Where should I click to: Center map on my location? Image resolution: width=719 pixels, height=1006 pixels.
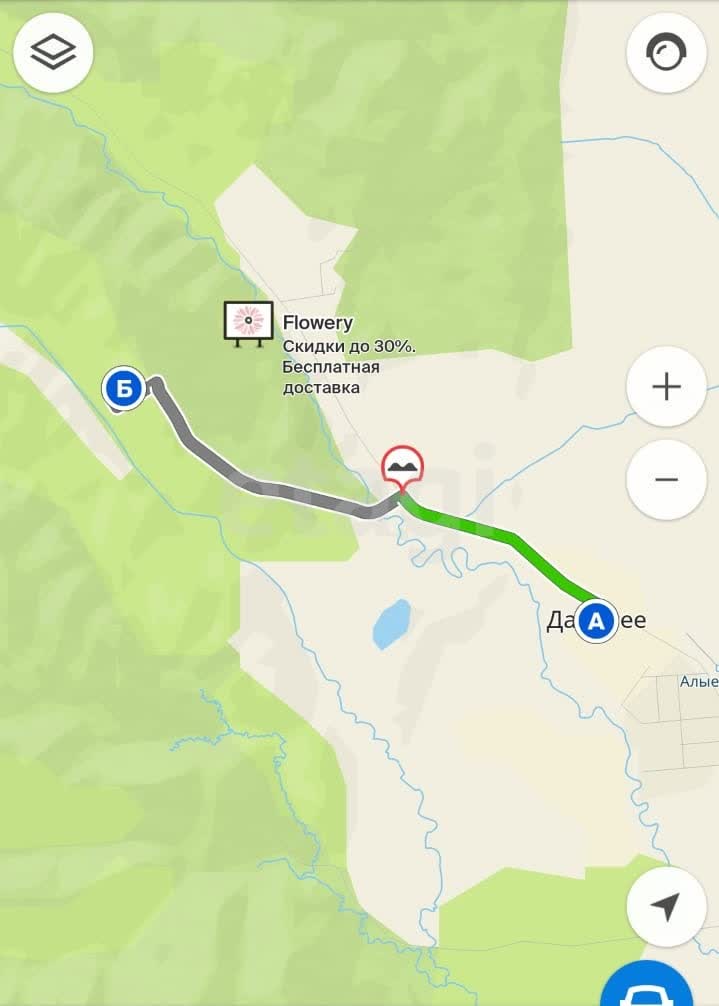(x=665, y=907)
